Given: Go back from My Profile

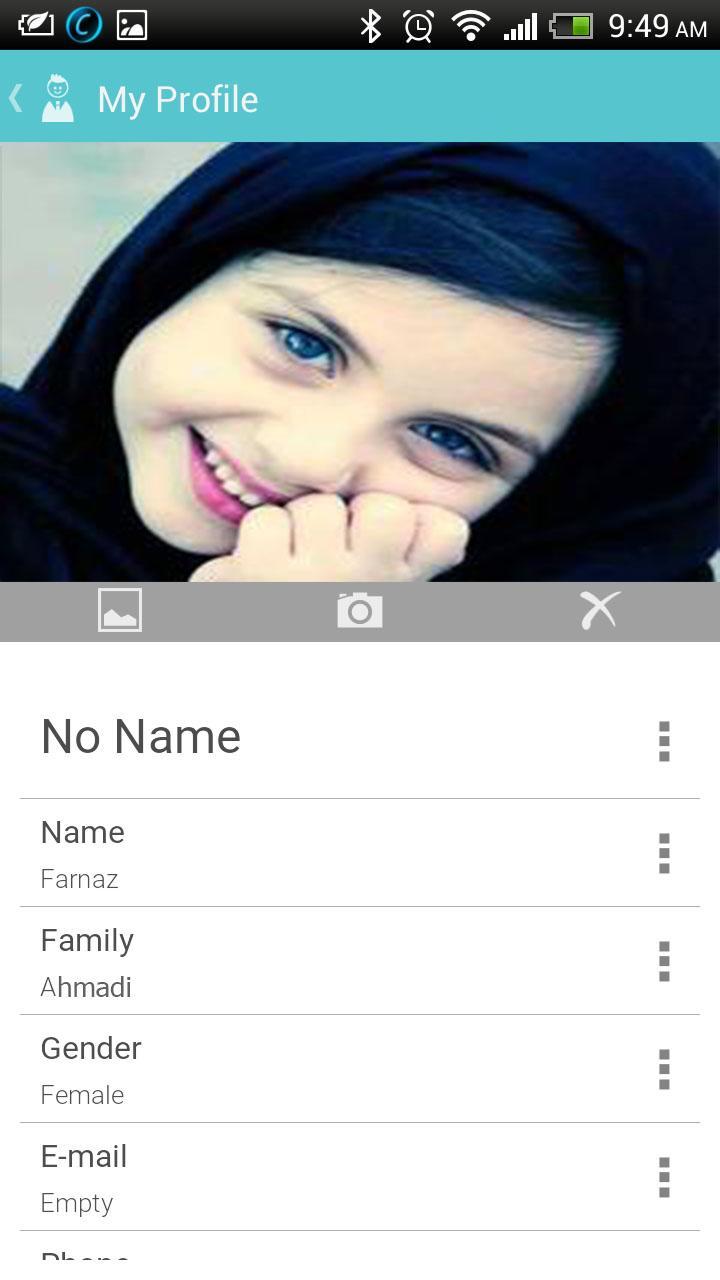Looking at the screenshot, I should tap(18, 99).
